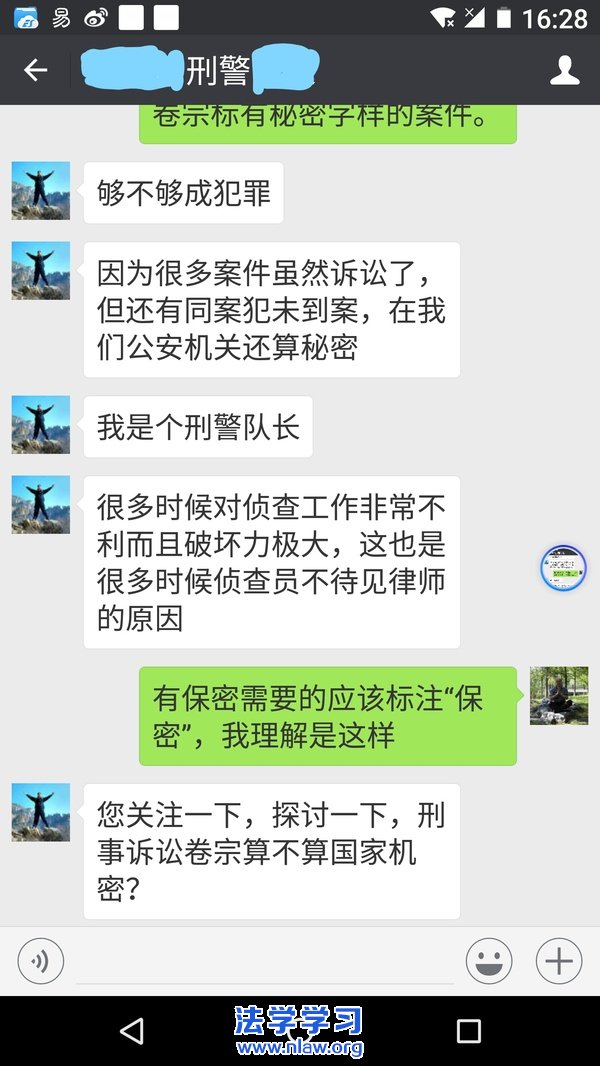
Task: Open sender avatar beside '够不够成犯罪'
Action: coord(41,191)
